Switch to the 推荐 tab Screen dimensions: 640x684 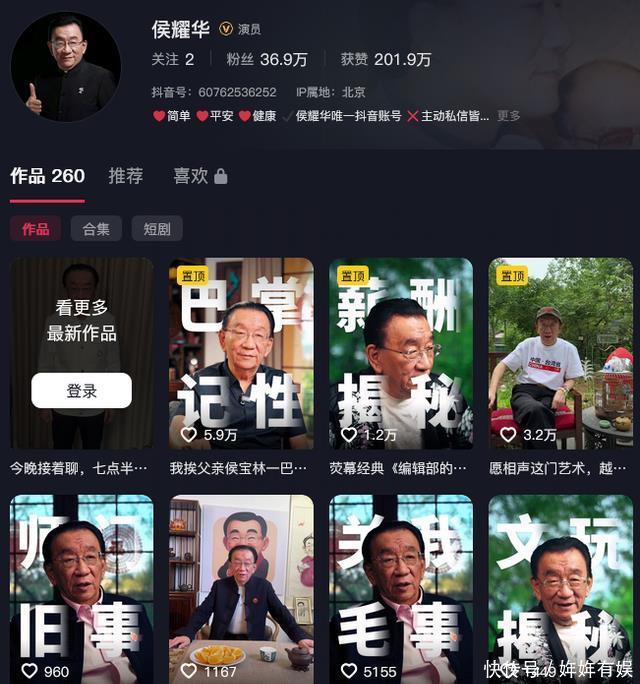pos(126,176)
